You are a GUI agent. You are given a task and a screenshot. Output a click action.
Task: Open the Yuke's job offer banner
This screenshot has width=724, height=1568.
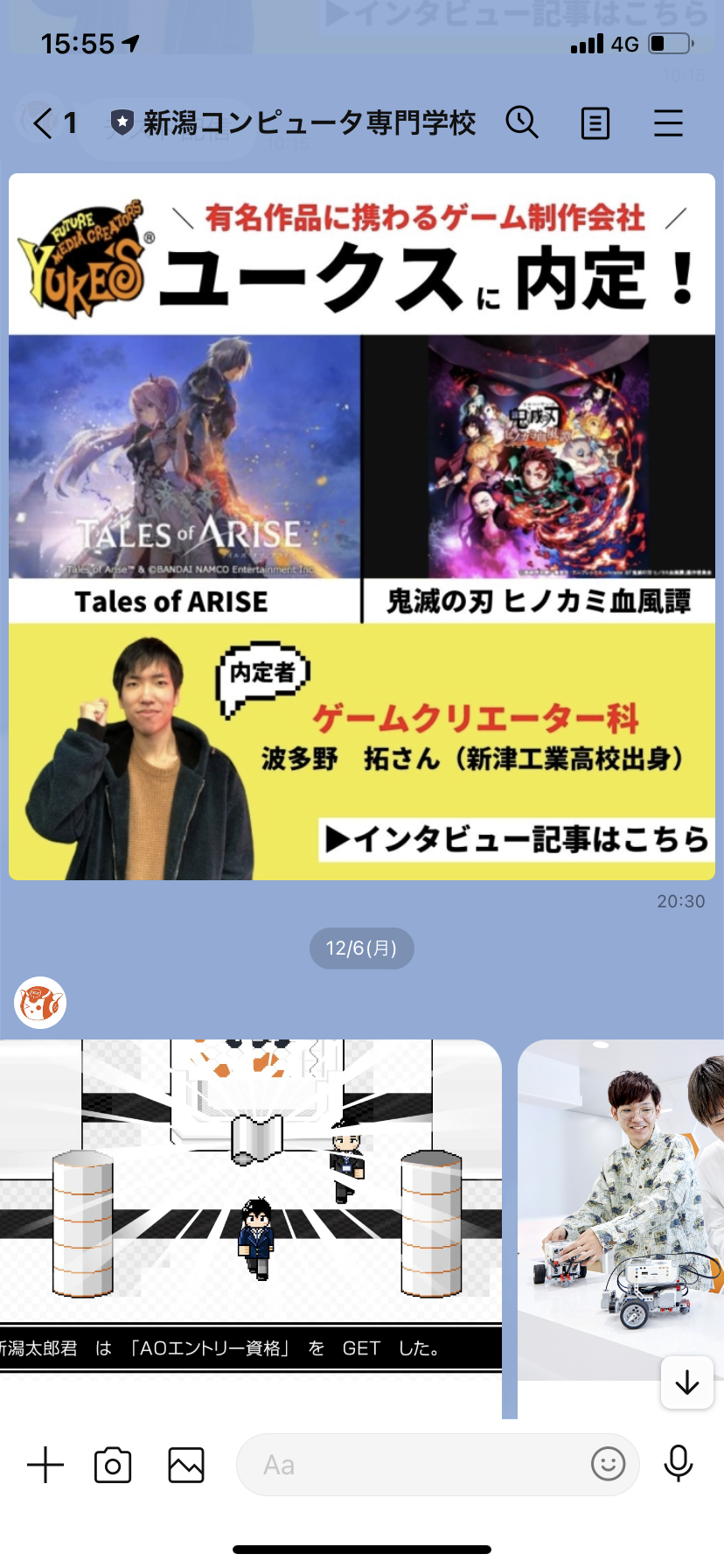362,527
